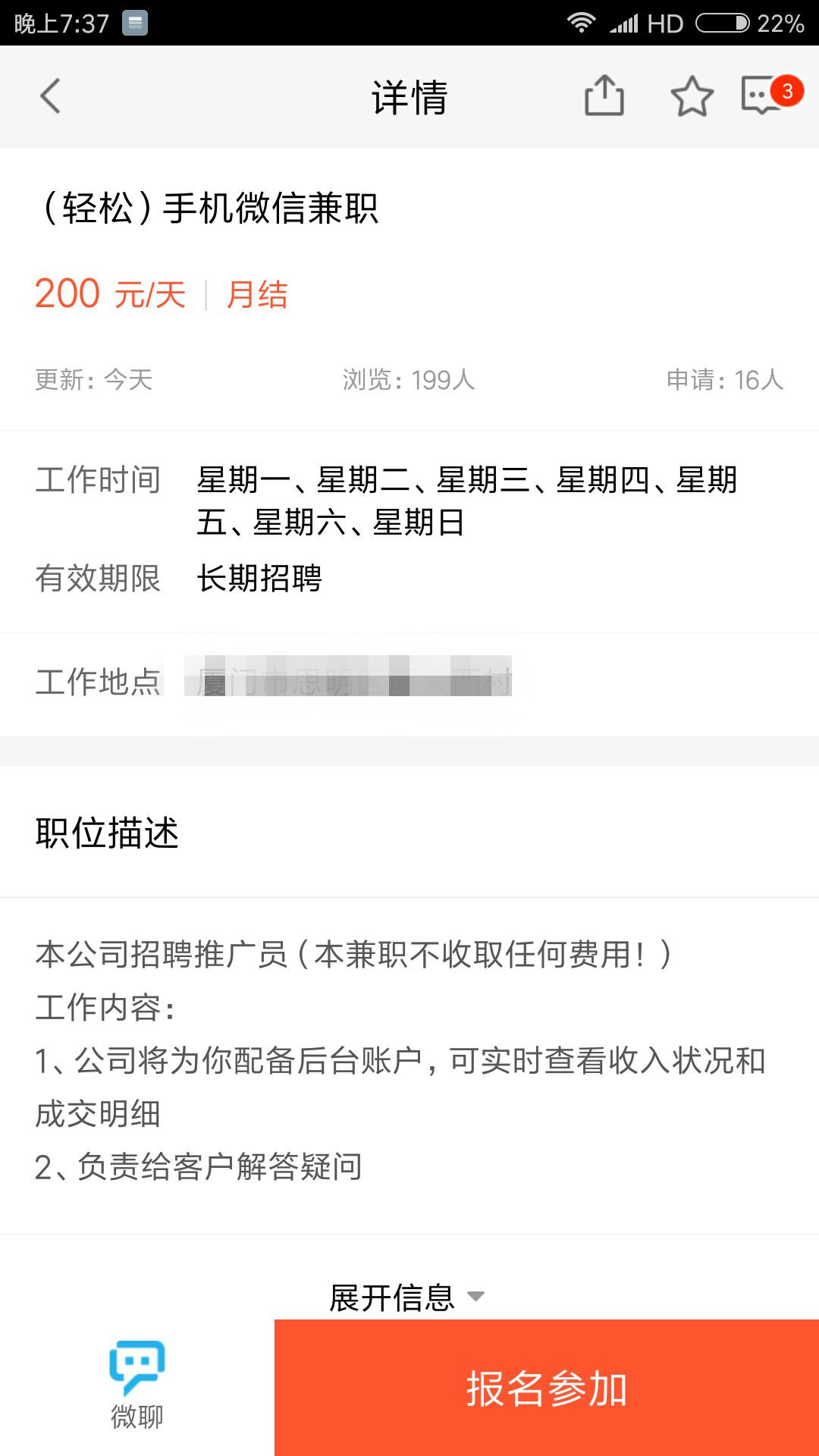Tap the star to favorite this job
Screen dimensions: 819x1456
pos(691,97)
